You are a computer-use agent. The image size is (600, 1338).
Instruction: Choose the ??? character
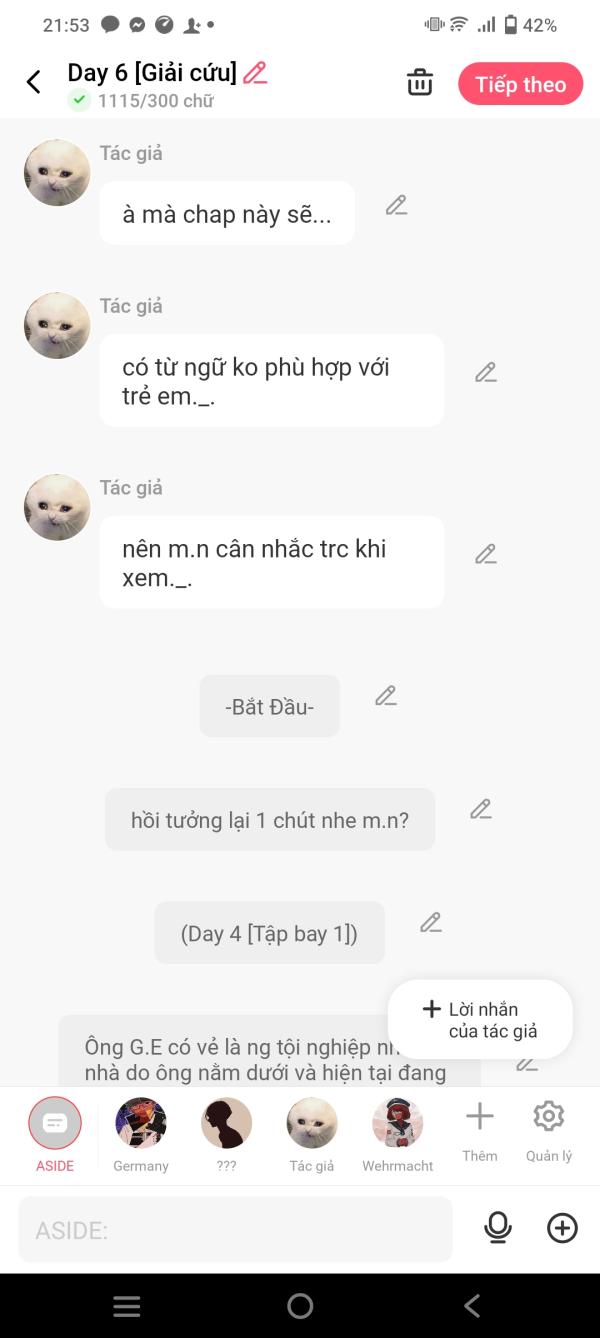point(226,1135)
